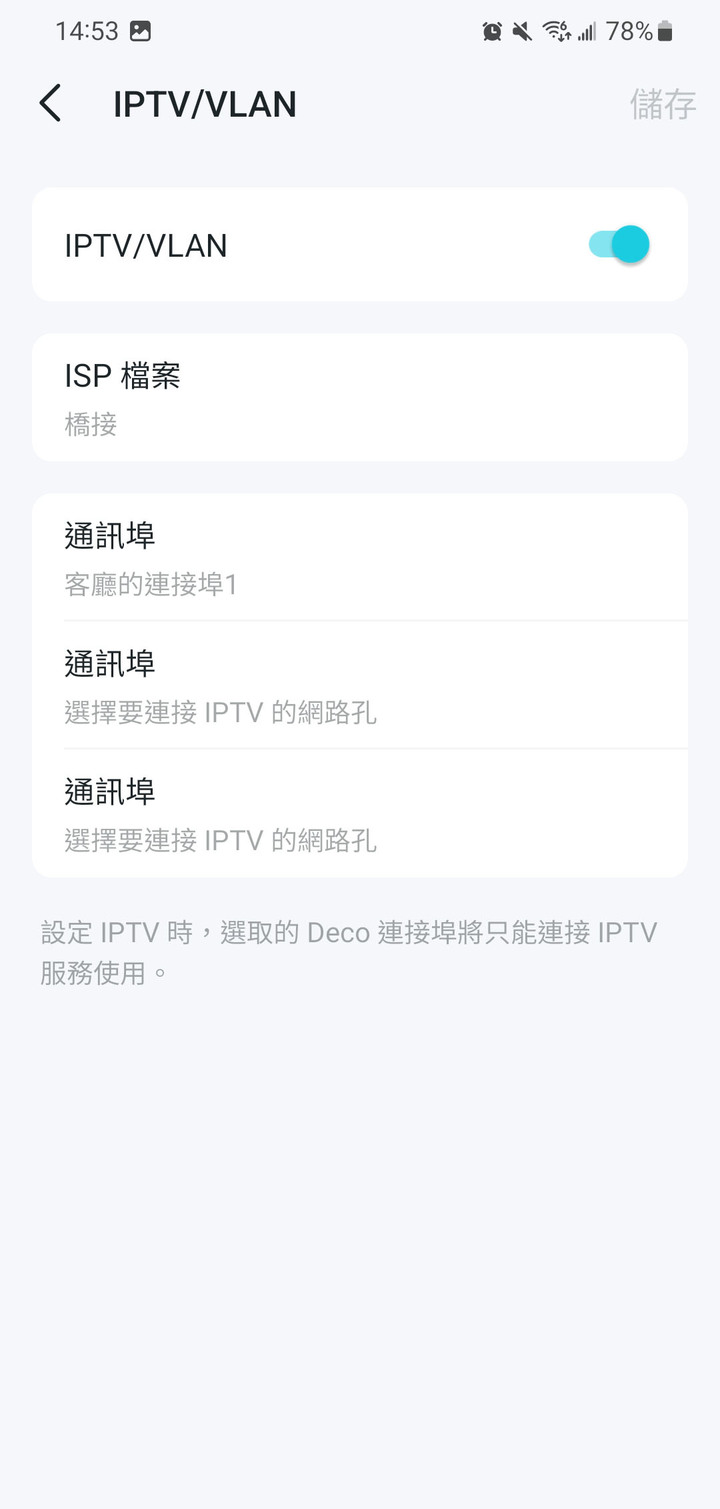Tap 儲存 to save the settings

click(662, 104)
